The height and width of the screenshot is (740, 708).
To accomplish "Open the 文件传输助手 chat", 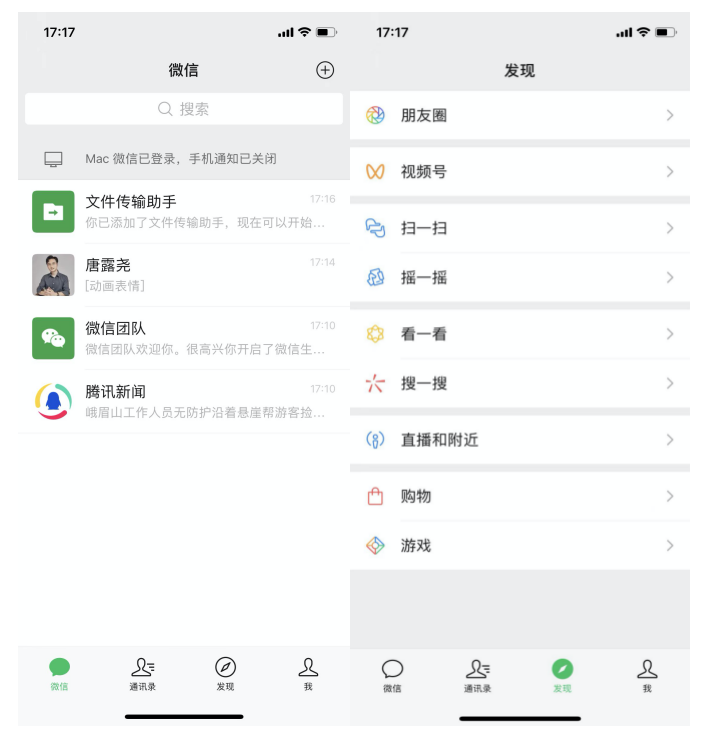I will click(x=184, y=212).
